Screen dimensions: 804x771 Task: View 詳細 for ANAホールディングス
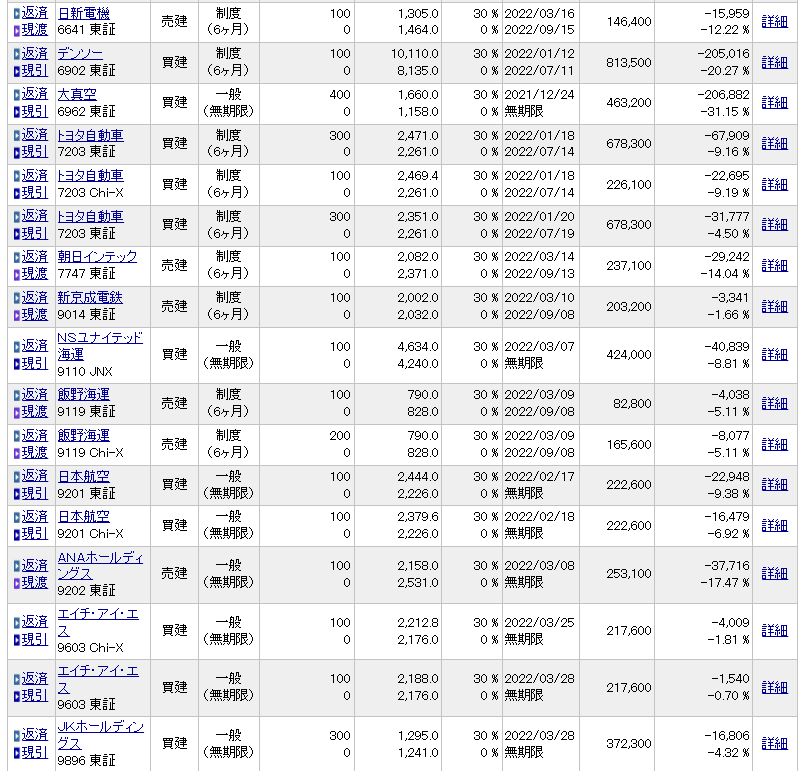(774, 574)
